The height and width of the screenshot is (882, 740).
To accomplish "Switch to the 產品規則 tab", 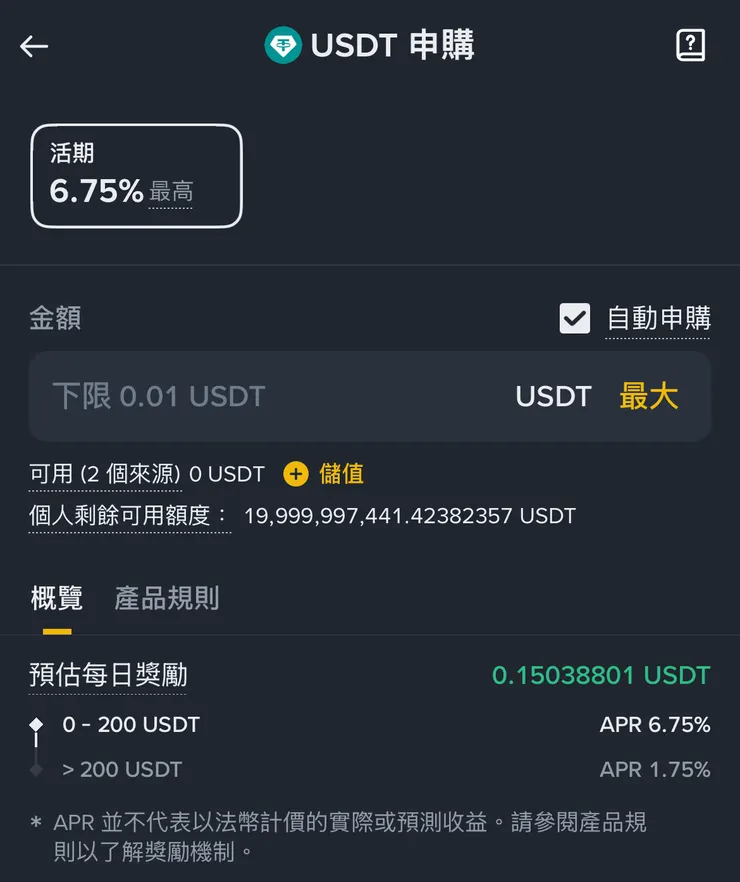I will [x=166, y=599].
